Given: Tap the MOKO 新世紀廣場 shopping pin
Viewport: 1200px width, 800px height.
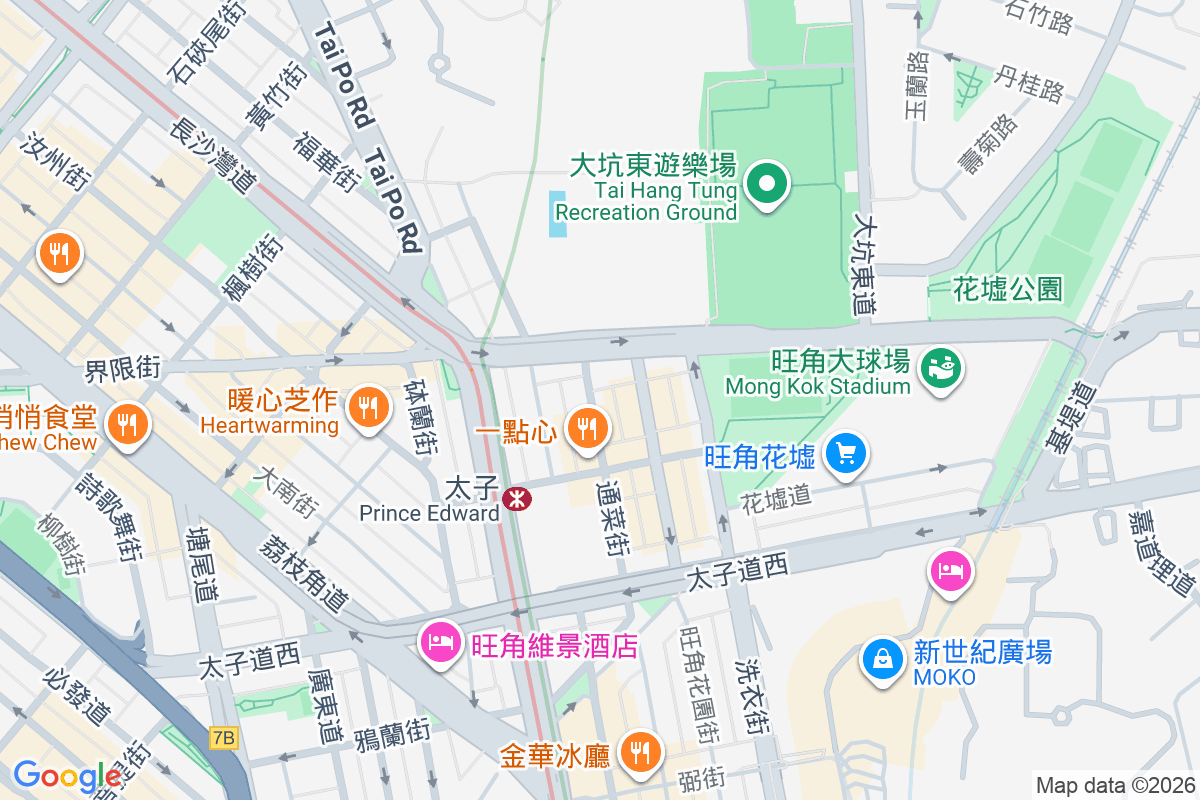Looking at the screenshot, I should [883, 661].
